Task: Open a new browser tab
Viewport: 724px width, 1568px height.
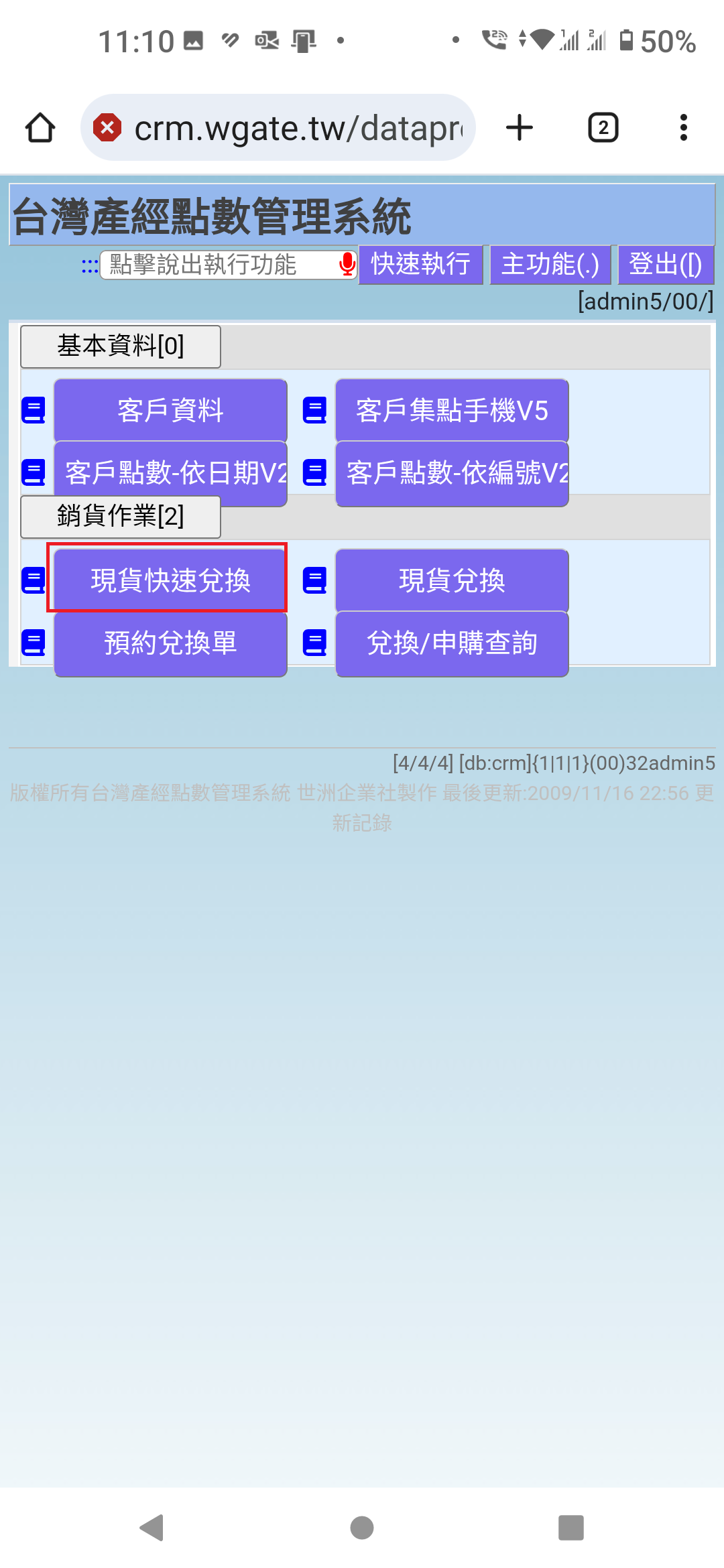Action: [x=520, y=127]
